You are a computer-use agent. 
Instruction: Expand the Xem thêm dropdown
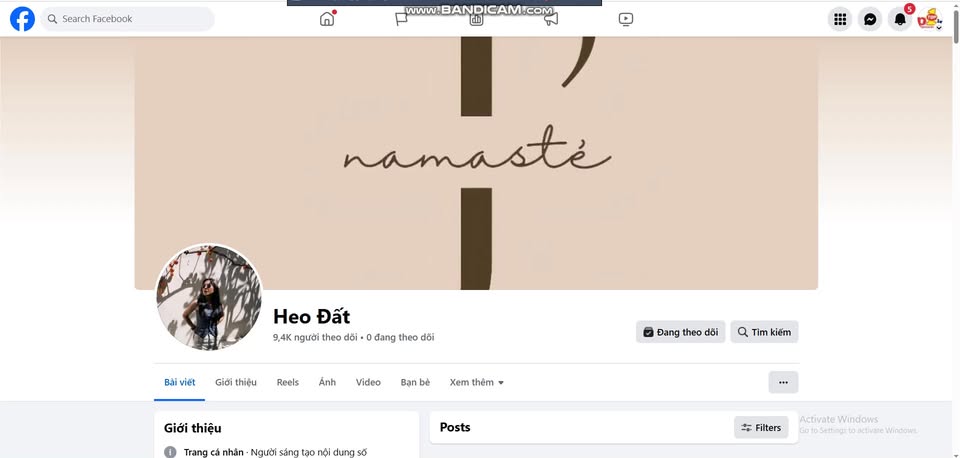(x=477, y=382)
